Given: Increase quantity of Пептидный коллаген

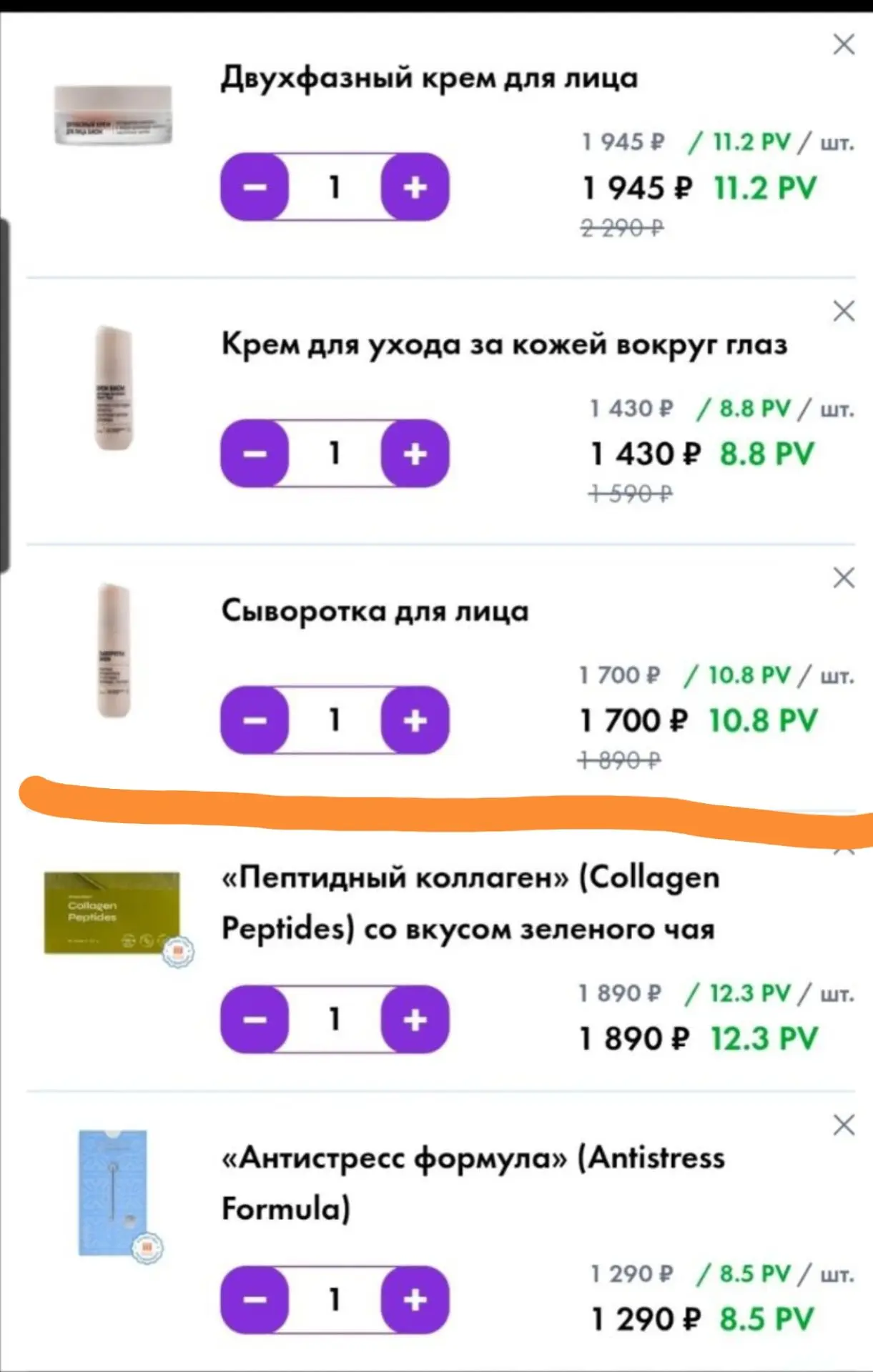Looking at the screenshot, I should pos(415,1019).
